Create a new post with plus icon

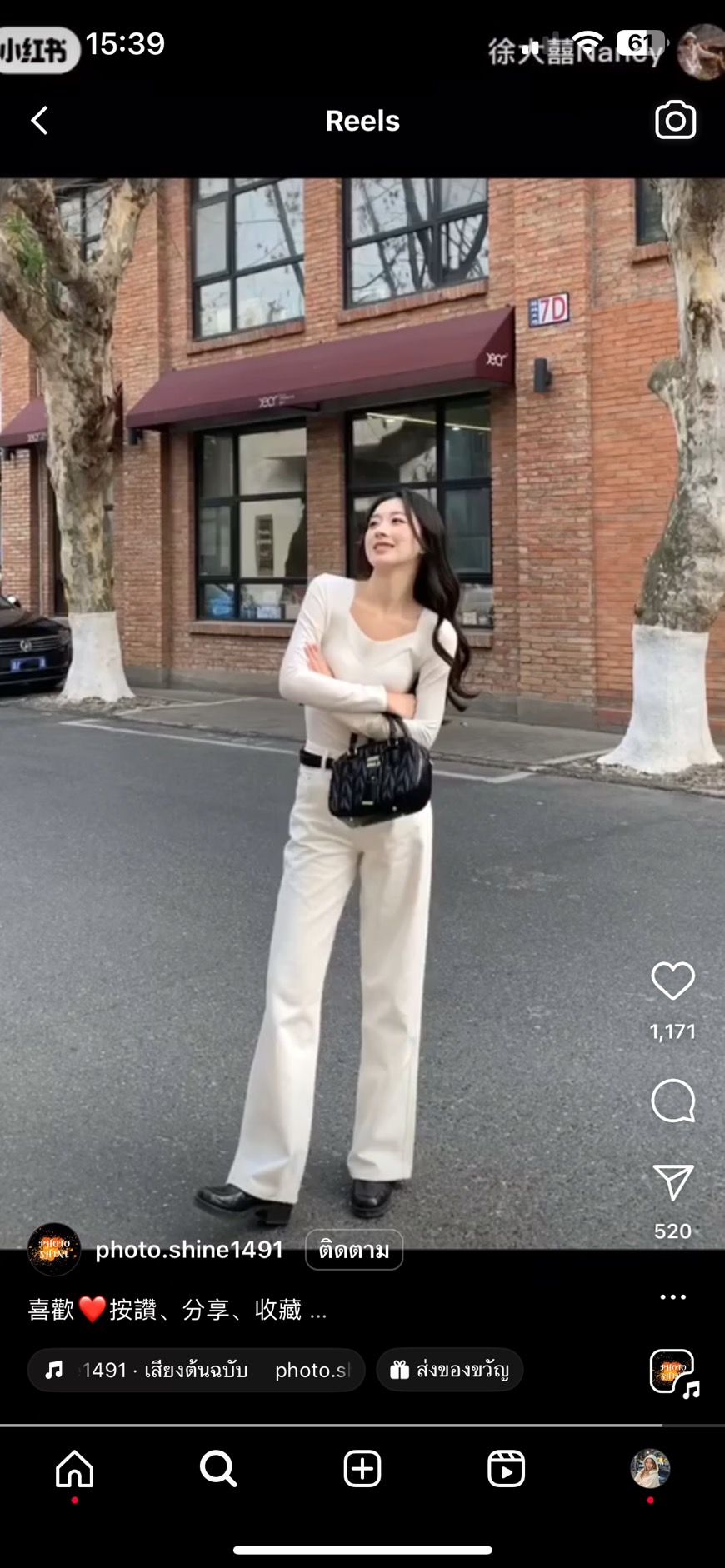pyautogui.click(x=362, y=1468)
